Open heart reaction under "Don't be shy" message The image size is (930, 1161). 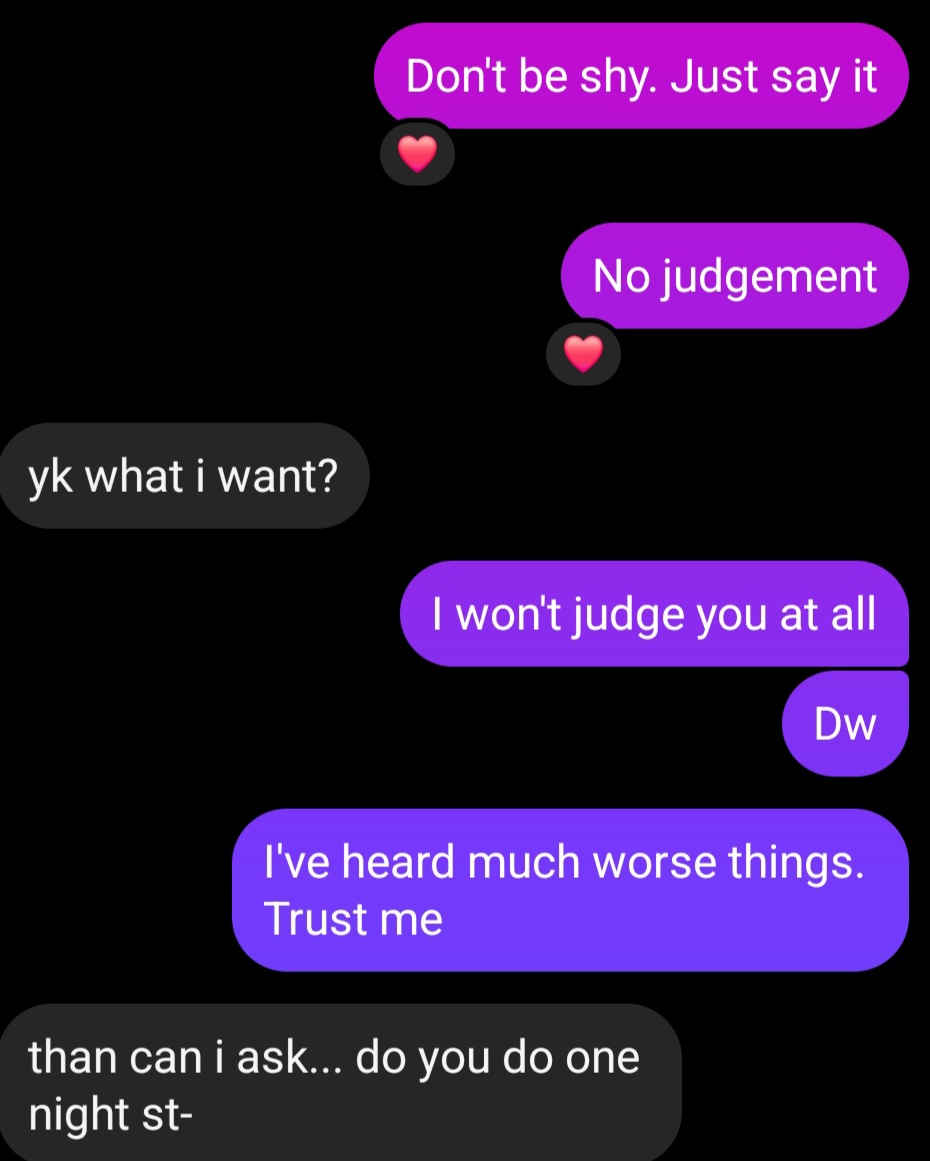pos(417,155)
